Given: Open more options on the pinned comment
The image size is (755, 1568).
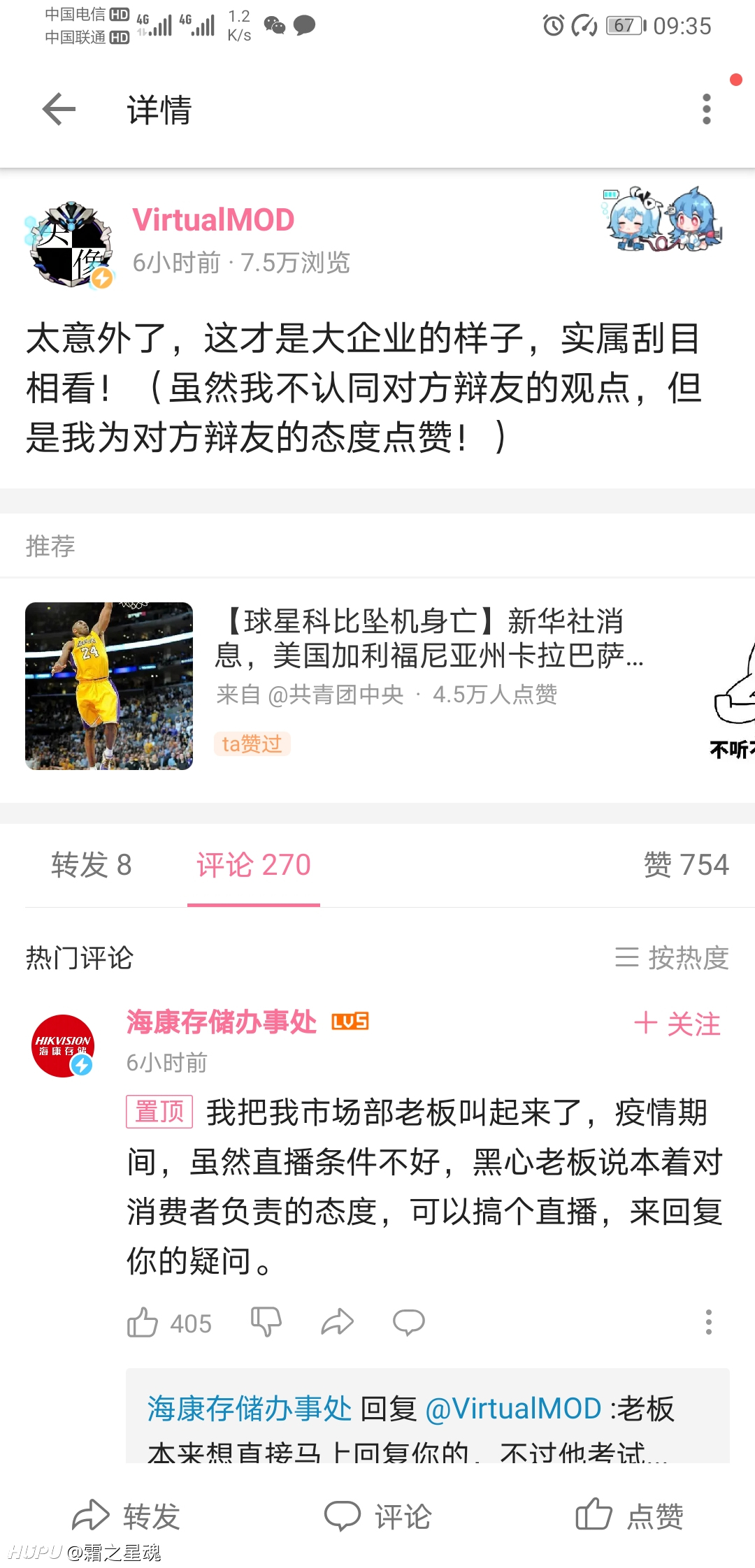Looking at the screenshot, I should (x=709, y=1322).
